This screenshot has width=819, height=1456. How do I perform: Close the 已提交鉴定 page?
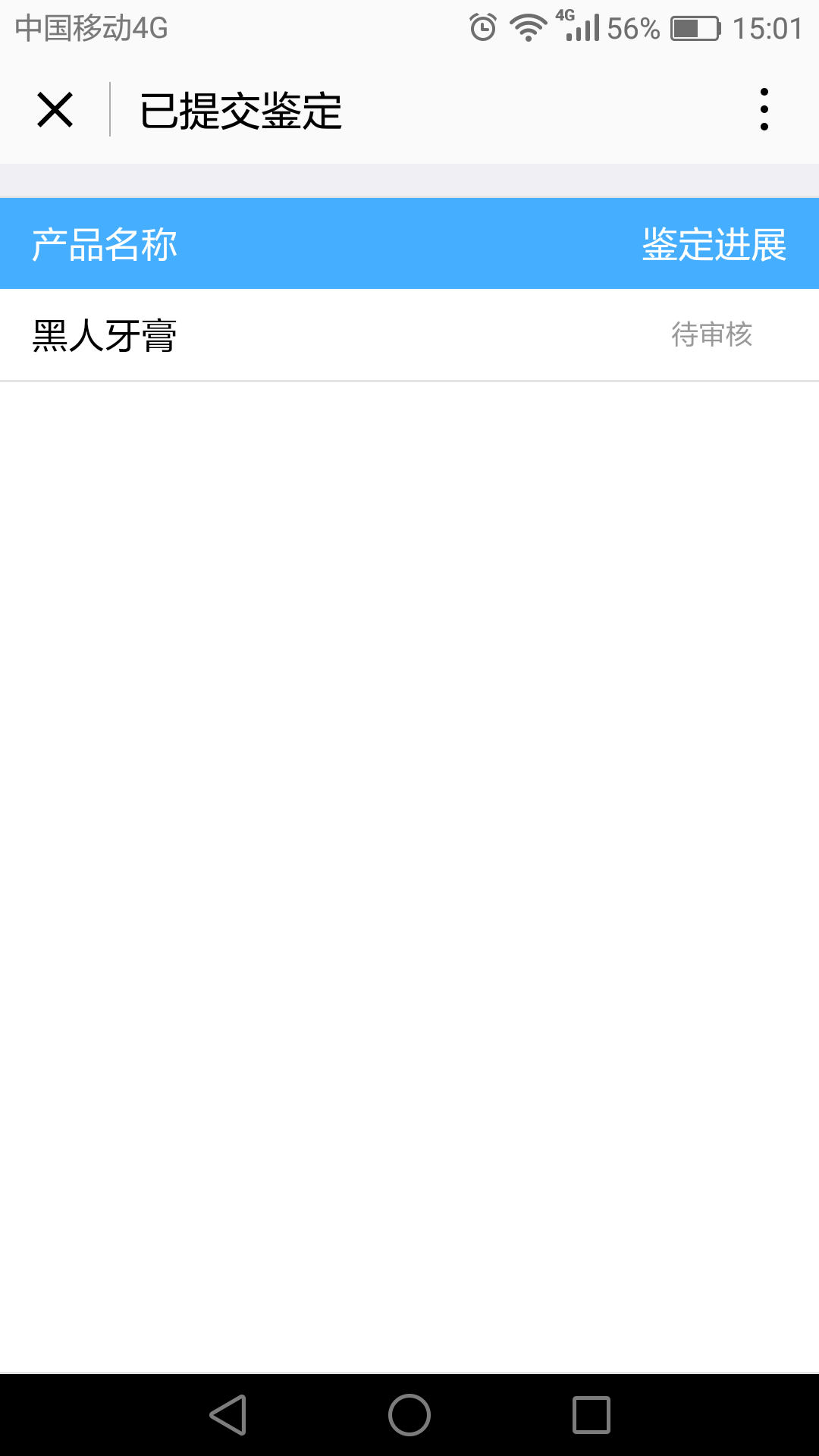(55, 110)
